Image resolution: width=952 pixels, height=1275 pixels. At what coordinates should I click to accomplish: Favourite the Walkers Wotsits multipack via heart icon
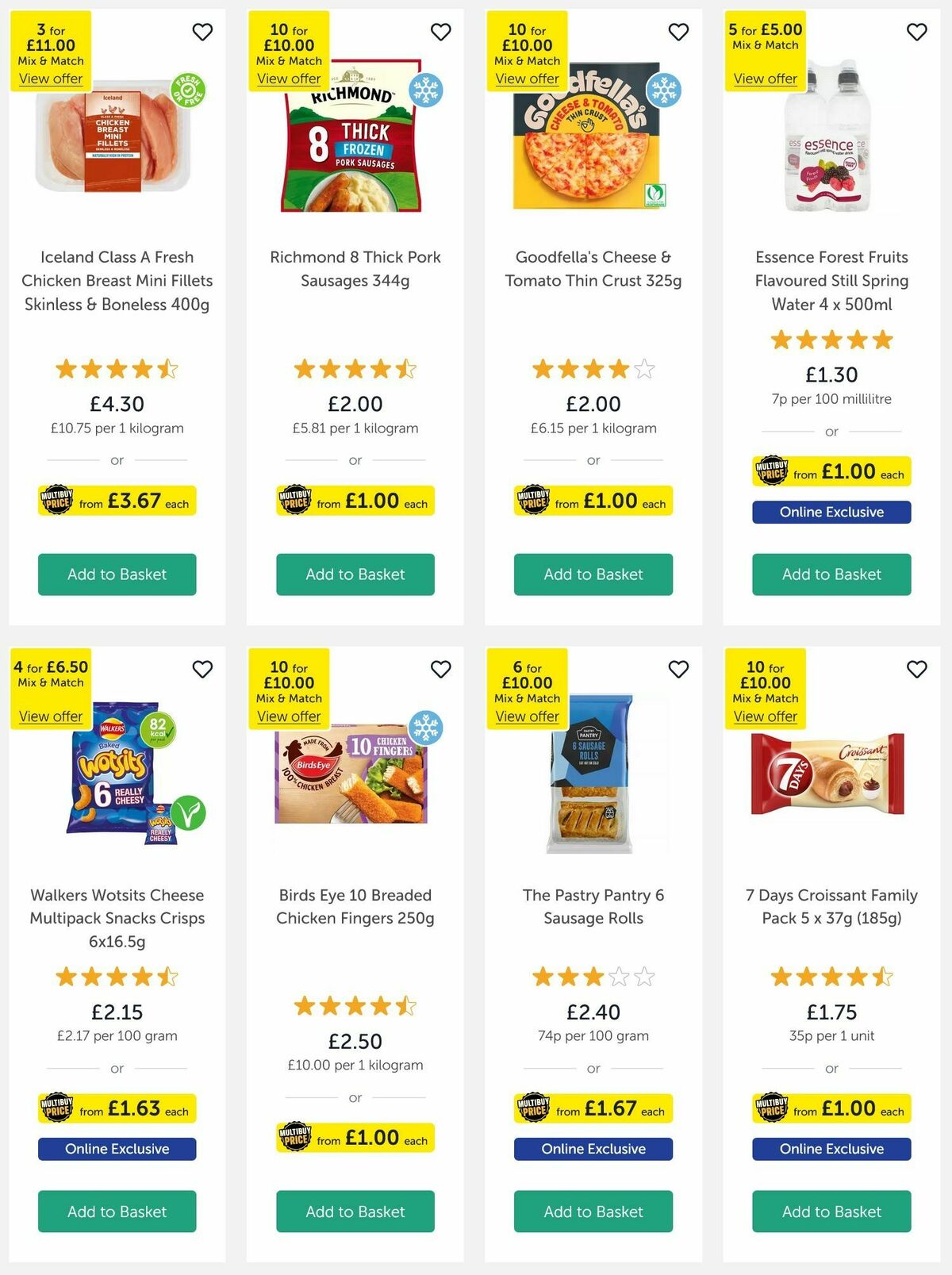pyautogui.click(x=203, y=670)
